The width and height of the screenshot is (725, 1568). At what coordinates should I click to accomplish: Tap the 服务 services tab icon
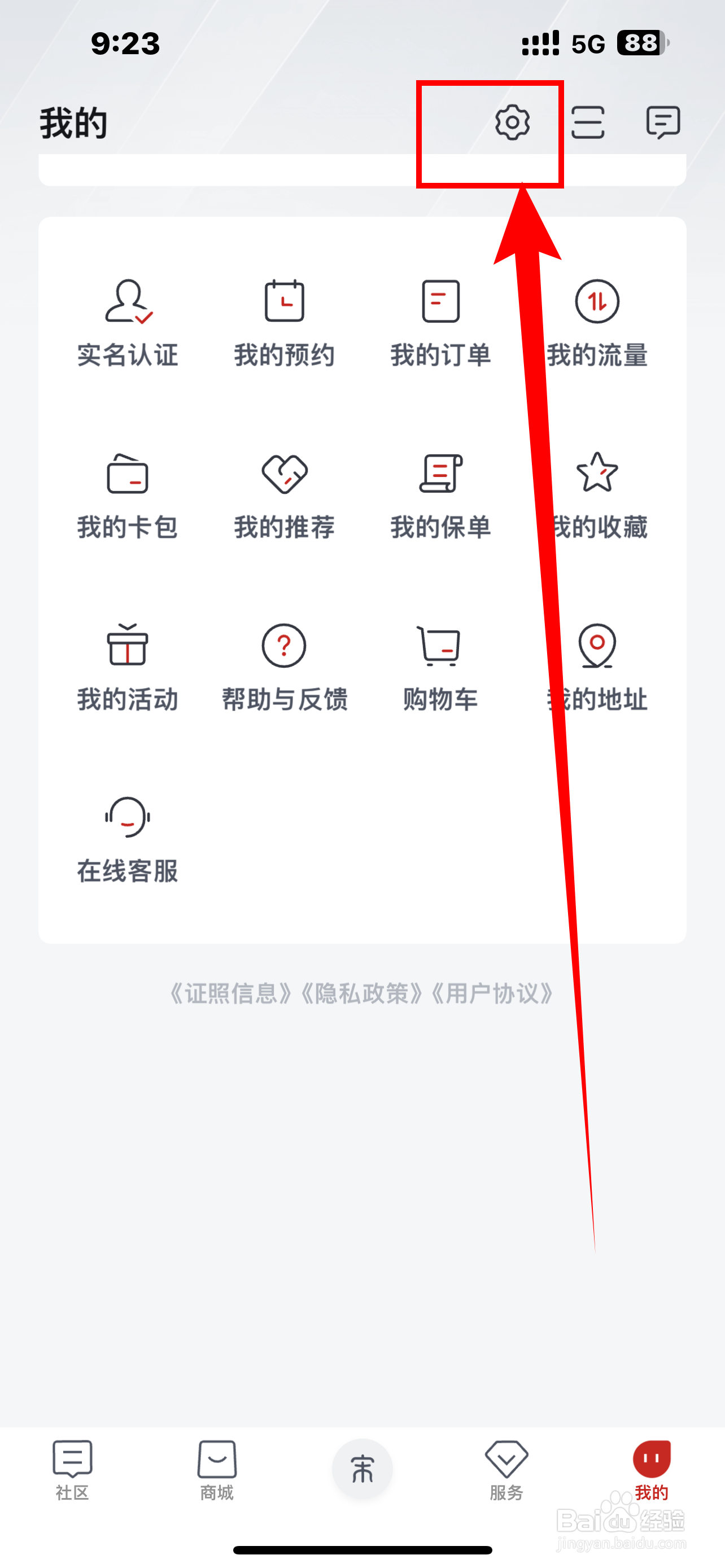click(x=507, y=1473)
